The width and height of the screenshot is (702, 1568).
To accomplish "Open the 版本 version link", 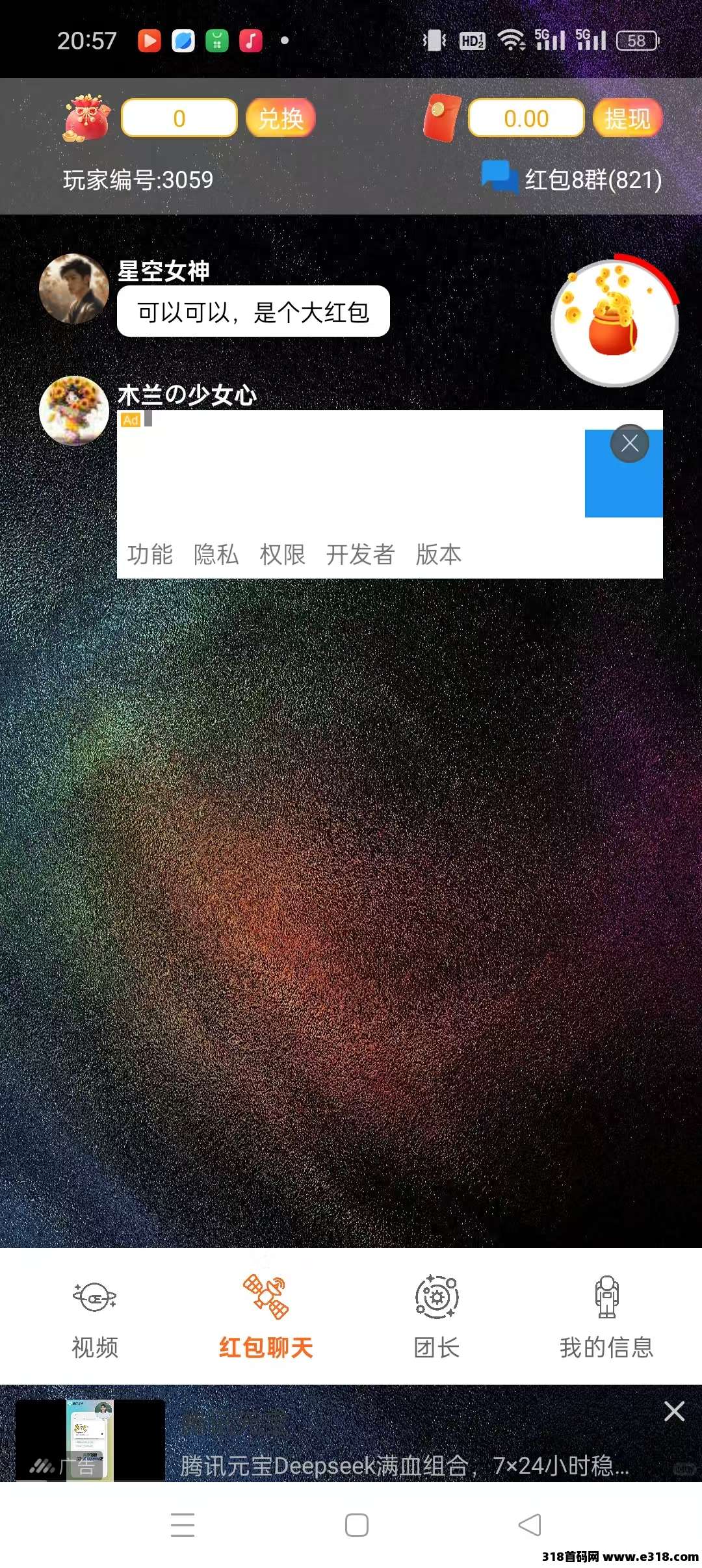I will point(439,555).
